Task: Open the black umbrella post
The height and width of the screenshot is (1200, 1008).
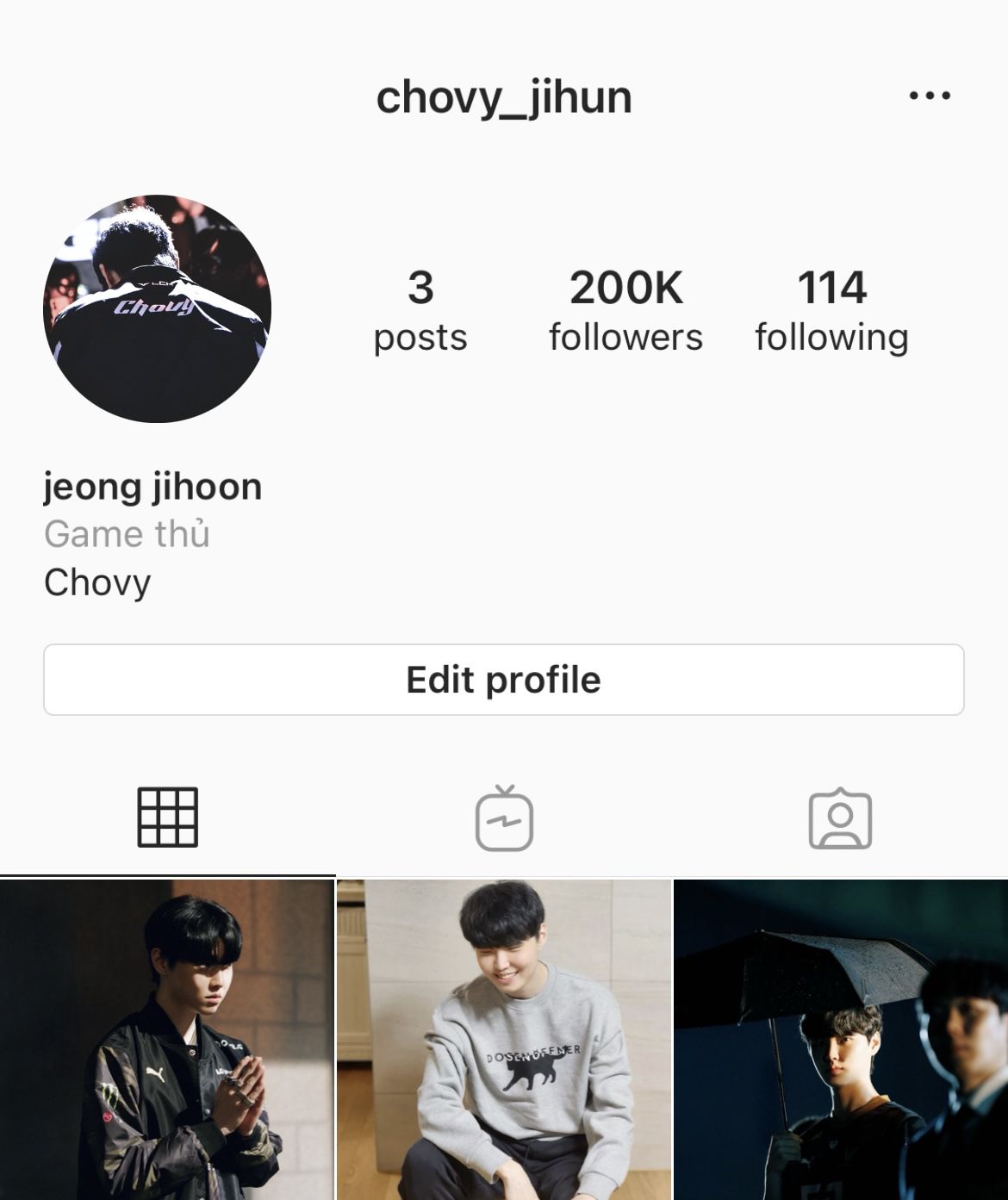Action: click(x=841, y=1038)
